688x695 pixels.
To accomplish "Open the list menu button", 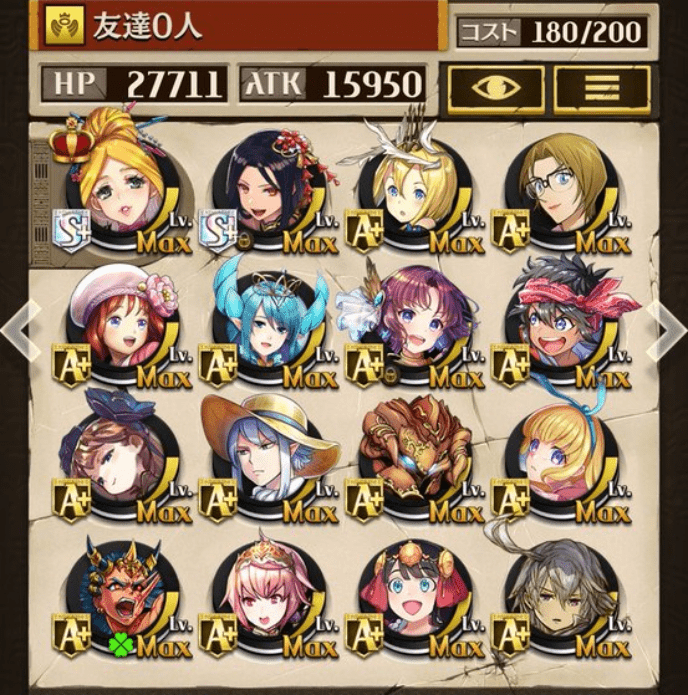I will (601, 90).
